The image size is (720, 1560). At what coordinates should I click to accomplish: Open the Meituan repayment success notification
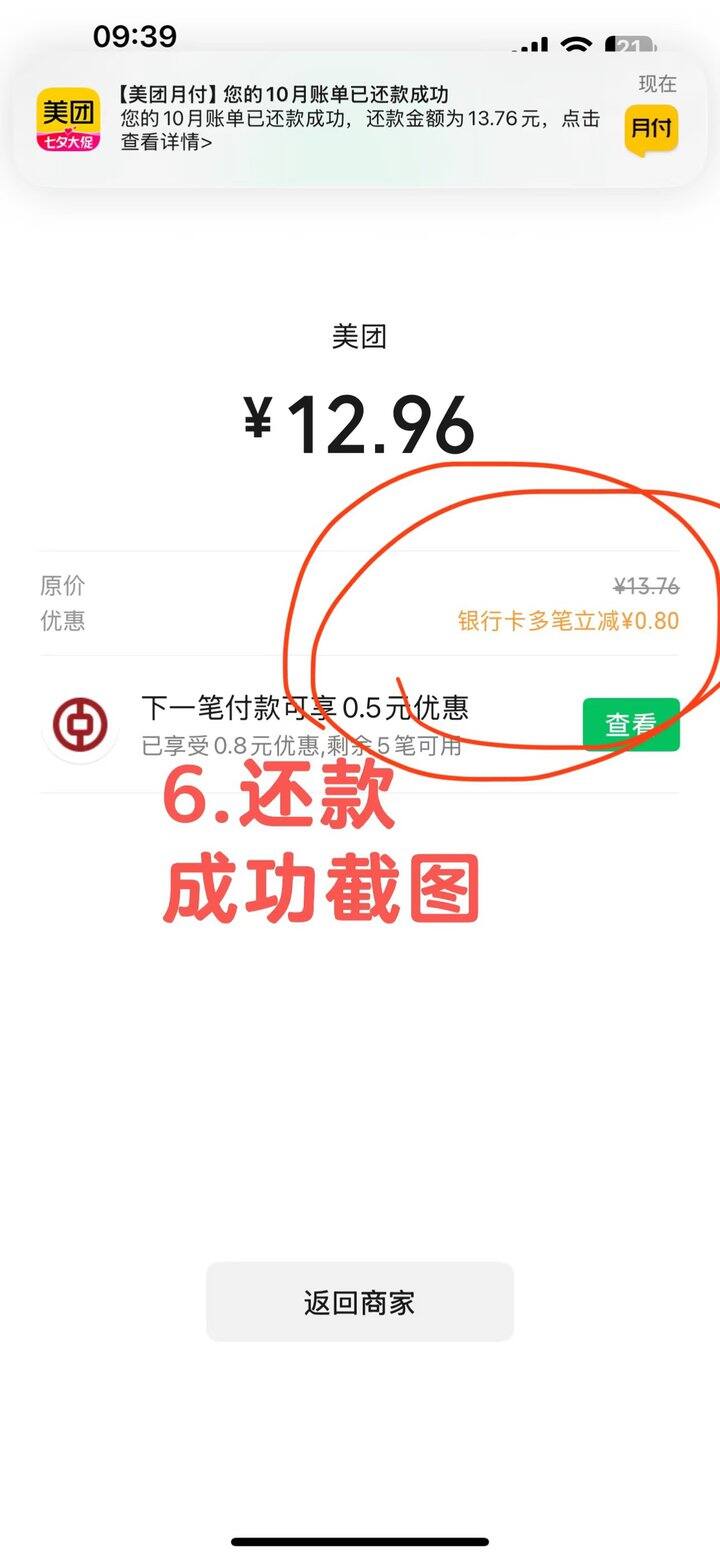pyautogui.click(x=360, y=119)
